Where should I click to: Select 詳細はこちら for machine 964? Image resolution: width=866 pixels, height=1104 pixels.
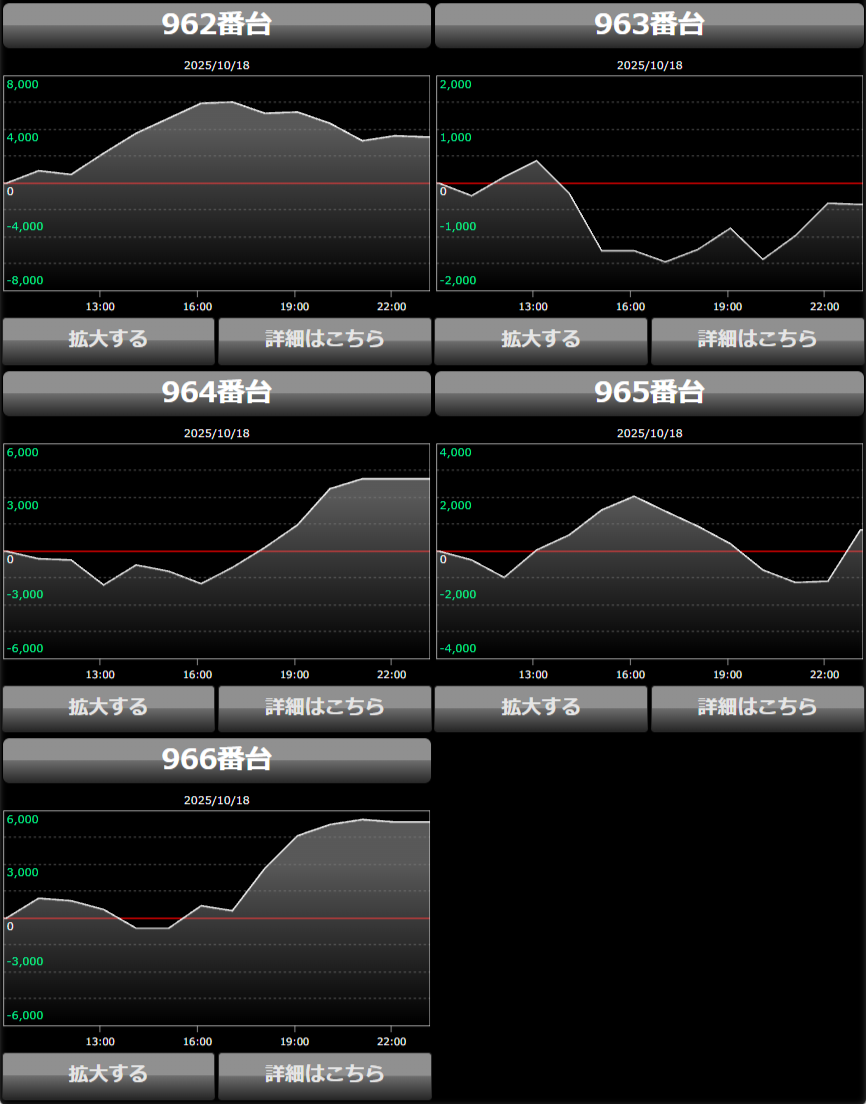pyautogui.click(x=324, y=708)
